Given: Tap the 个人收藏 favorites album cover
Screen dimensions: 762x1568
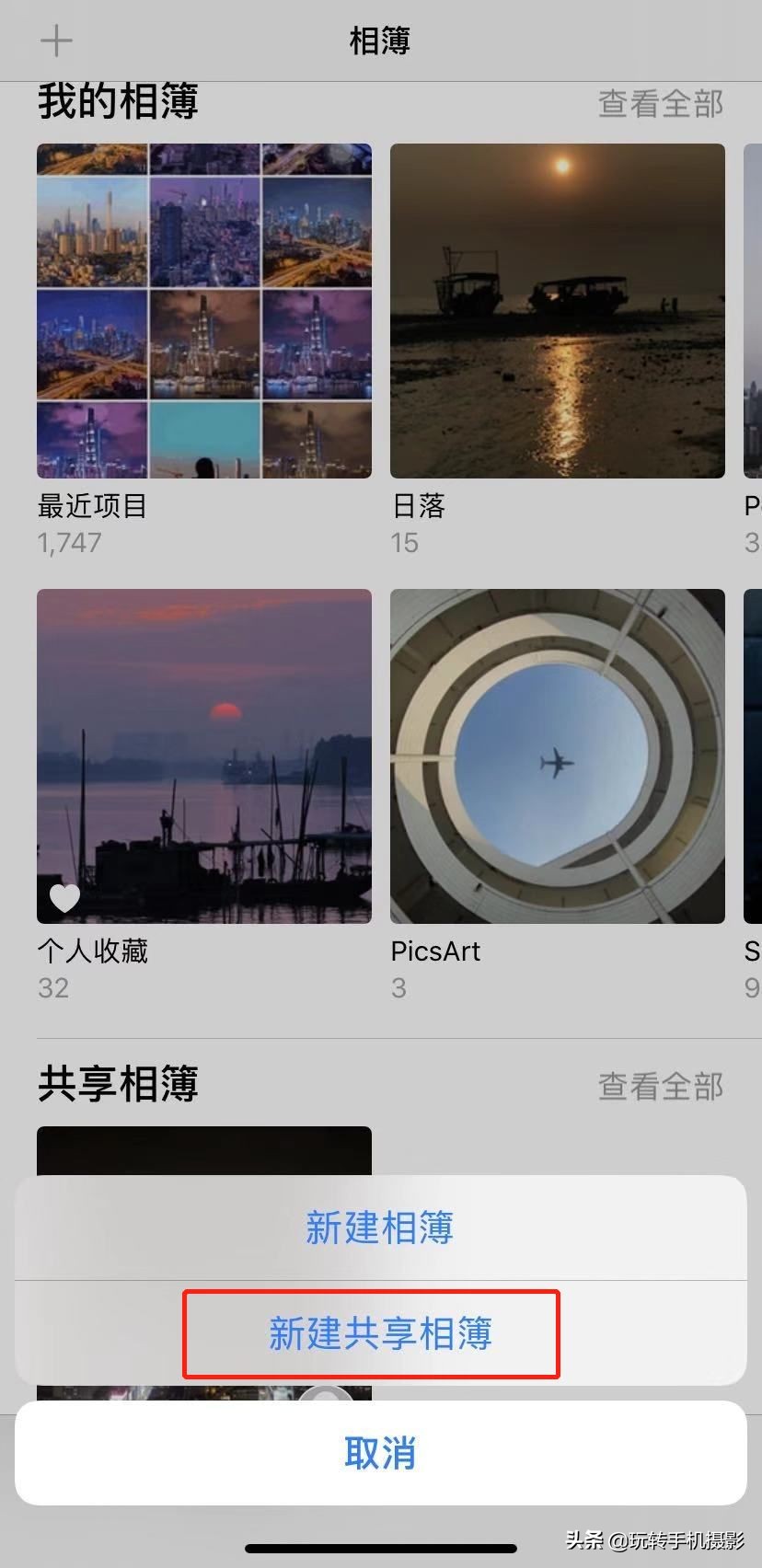Looking at the screenshot, I should [x=203, y=756].
